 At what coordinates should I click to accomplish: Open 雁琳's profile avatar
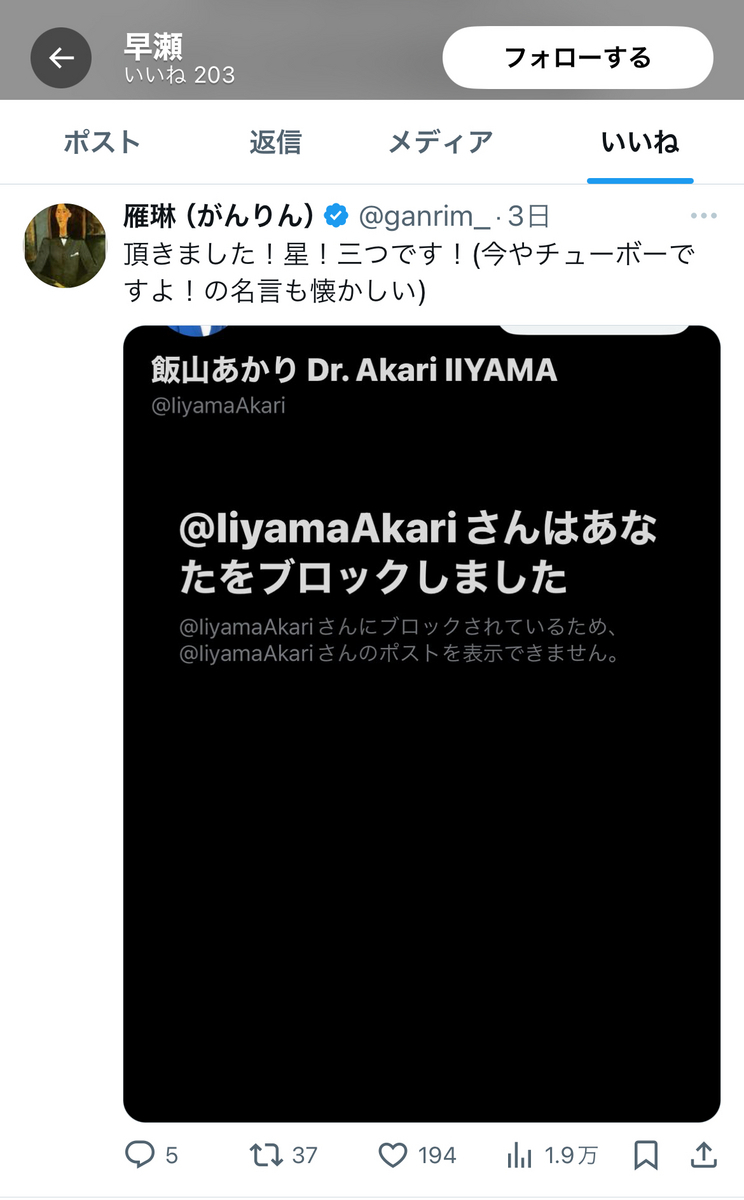pos(65,245)
